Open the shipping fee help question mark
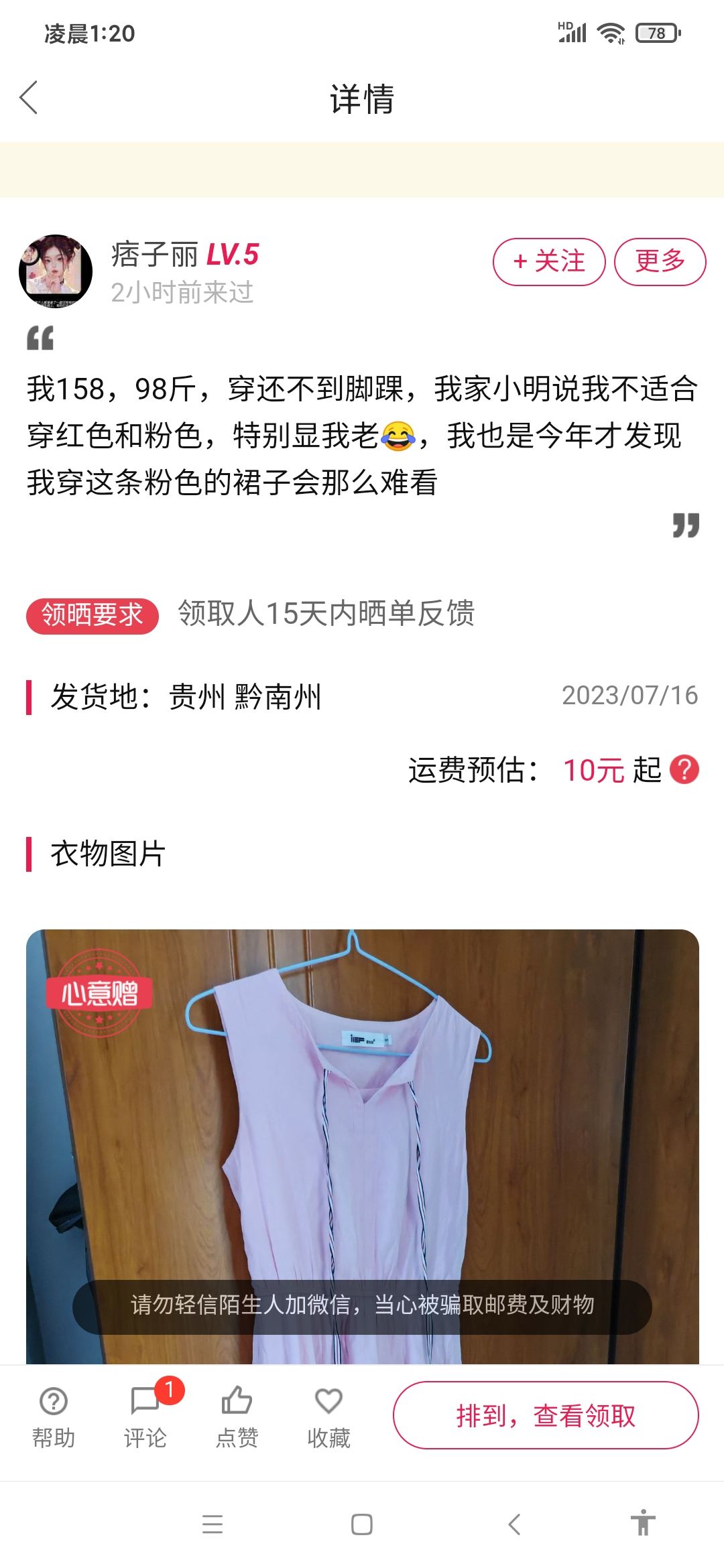This screenshot has height=1568, width=724. tap(684, 769)
